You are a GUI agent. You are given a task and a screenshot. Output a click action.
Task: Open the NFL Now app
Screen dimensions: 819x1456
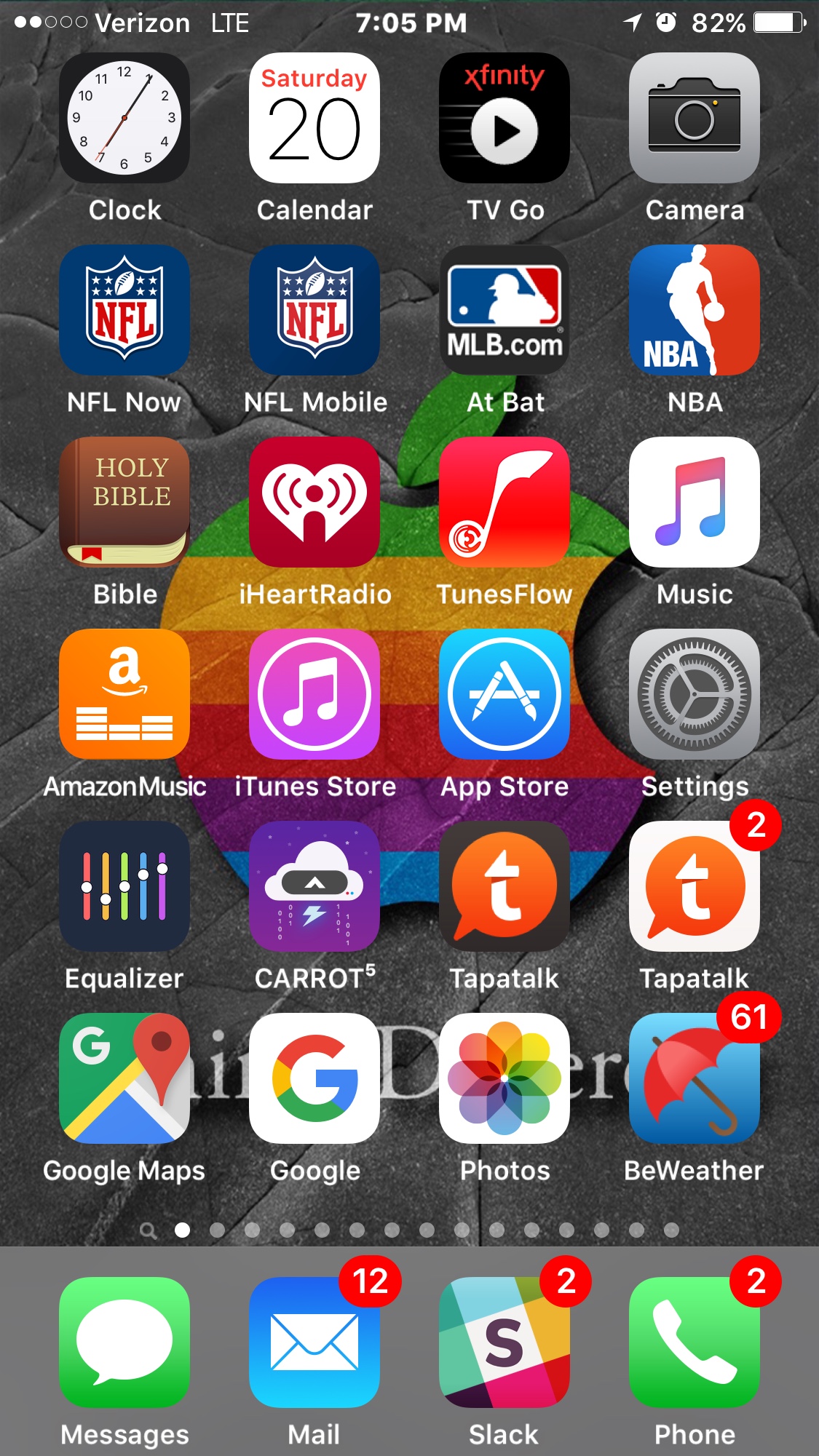(124, 310)
